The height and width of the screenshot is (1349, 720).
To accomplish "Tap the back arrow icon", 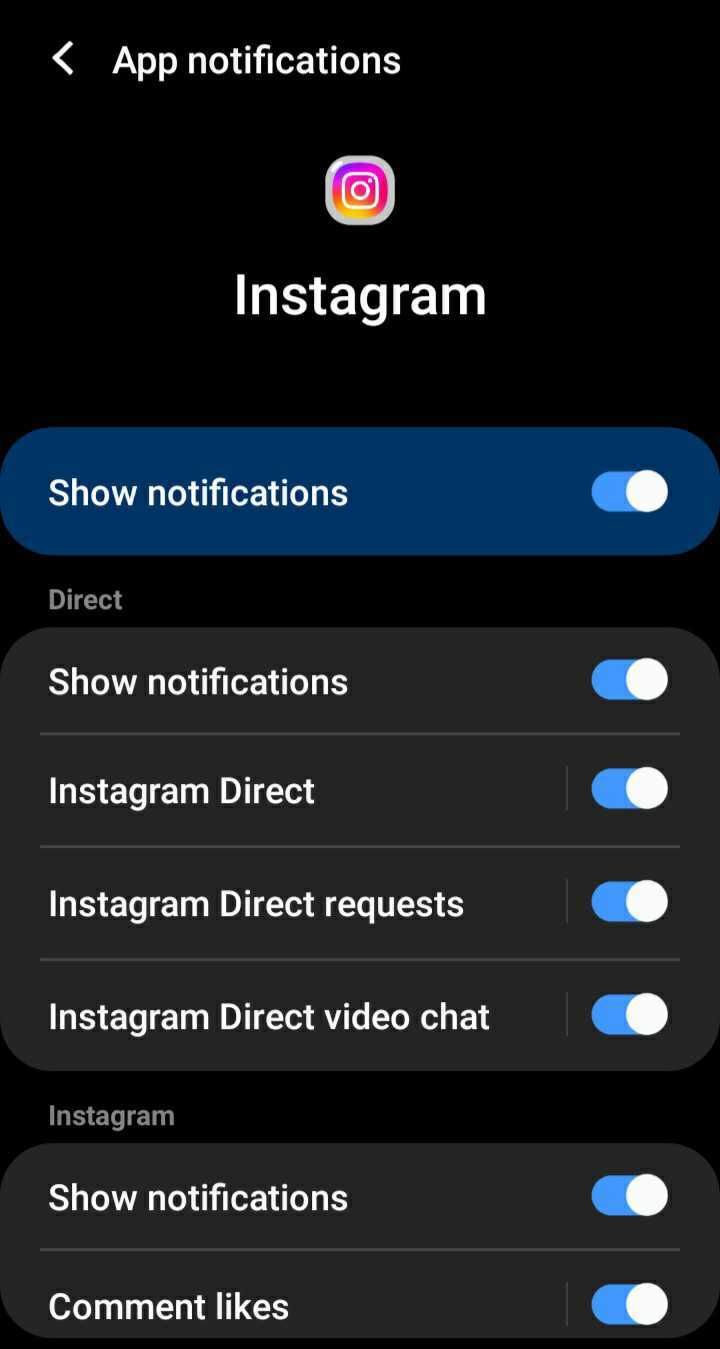I will pyautogui.click(x=63, y=59).
